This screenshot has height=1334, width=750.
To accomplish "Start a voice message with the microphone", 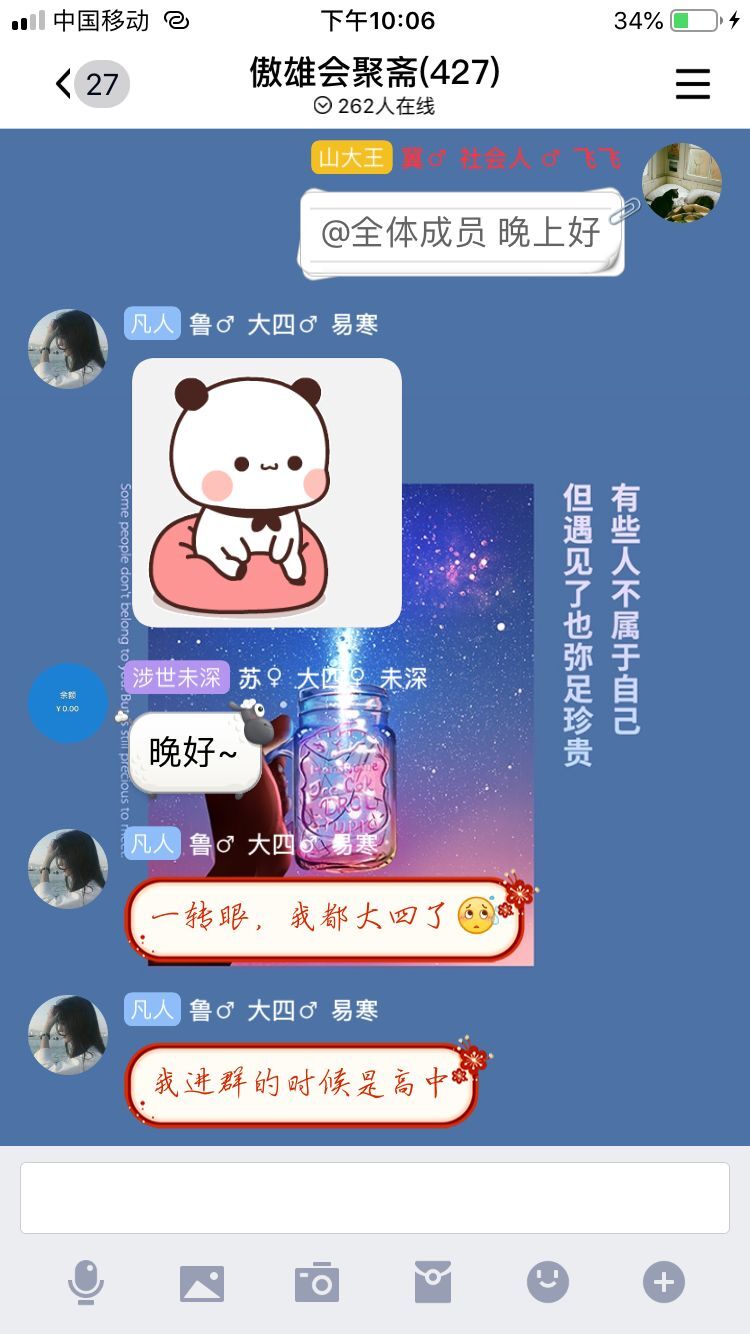I will [x=86, y=1282].
